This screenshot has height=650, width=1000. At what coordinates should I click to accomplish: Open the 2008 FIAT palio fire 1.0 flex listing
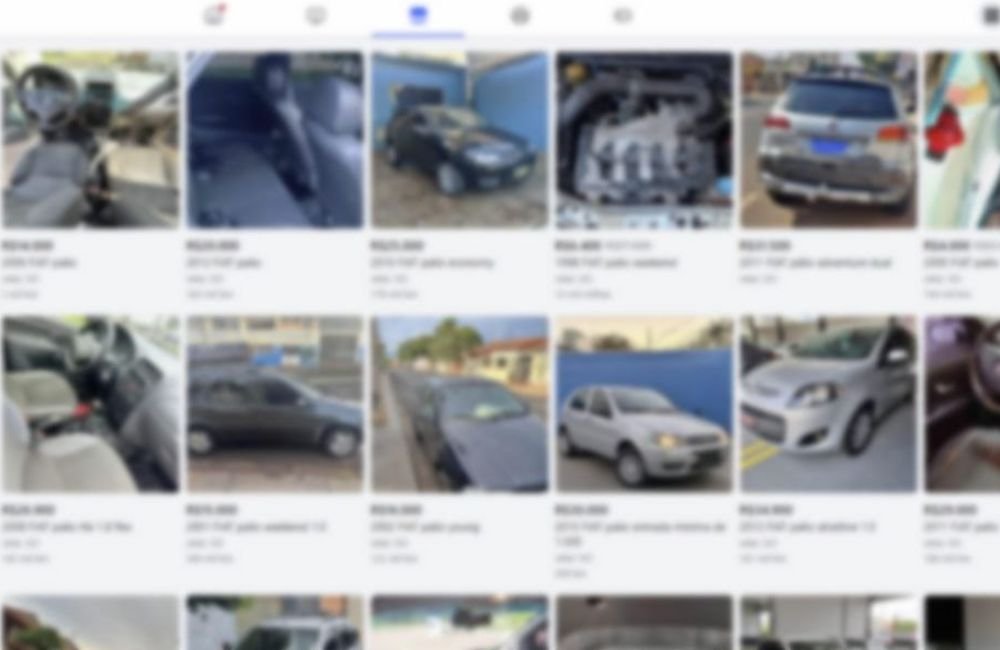(x=90, y=405)
